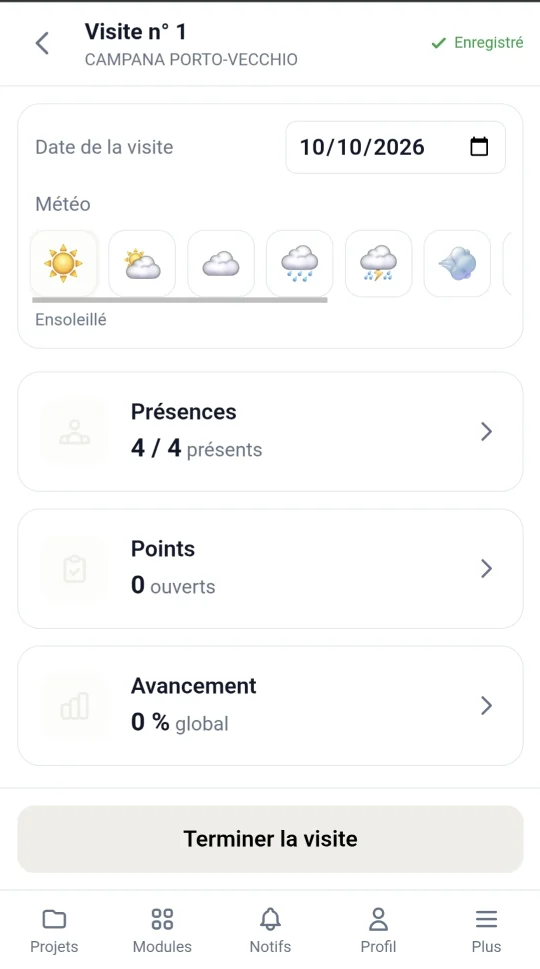Viewport: 540px width, 969px height.
Task: Pick the rainy weather icon
Action: coord(300,263)
